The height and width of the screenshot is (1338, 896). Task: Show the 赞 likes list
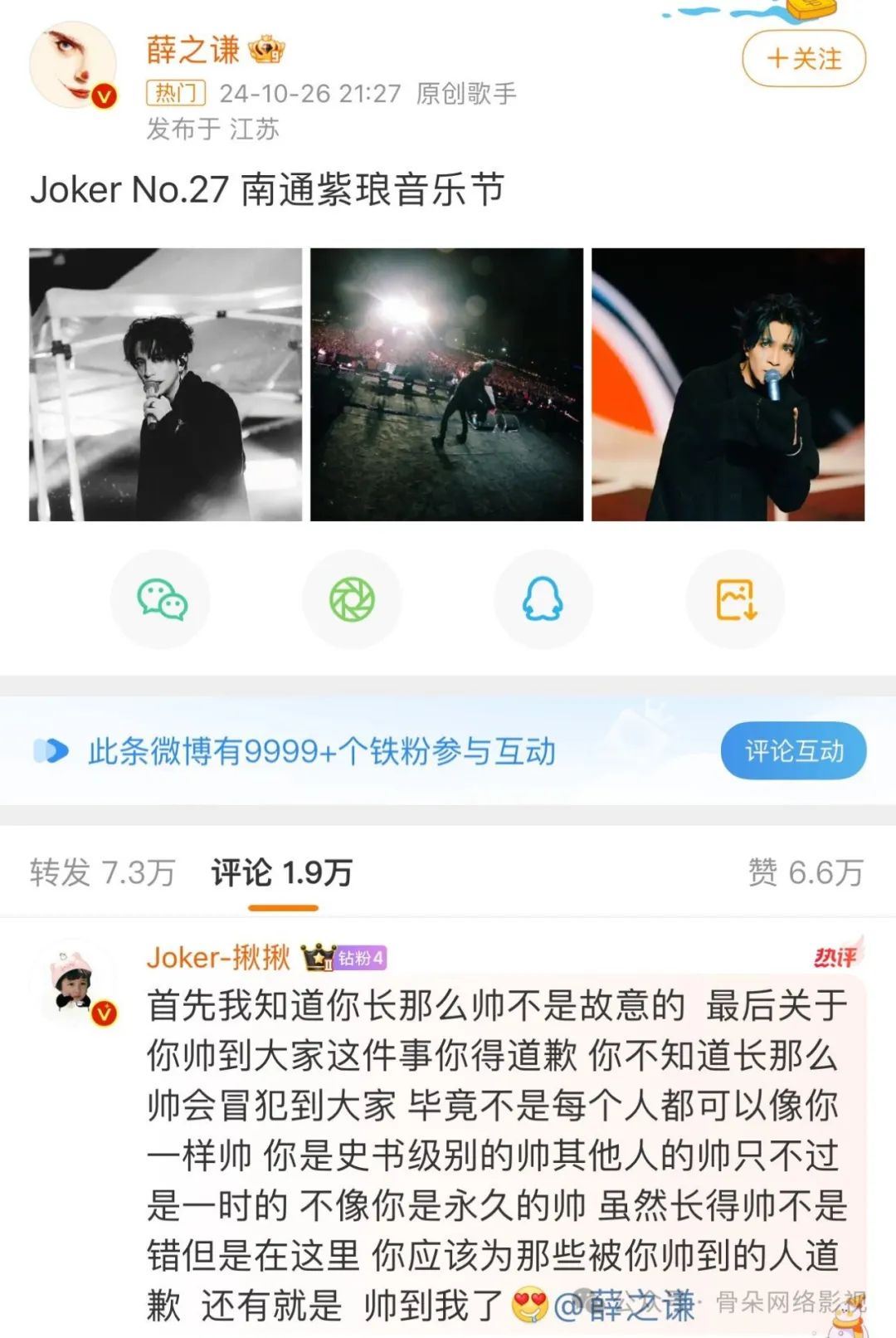(x=806, y=872)
